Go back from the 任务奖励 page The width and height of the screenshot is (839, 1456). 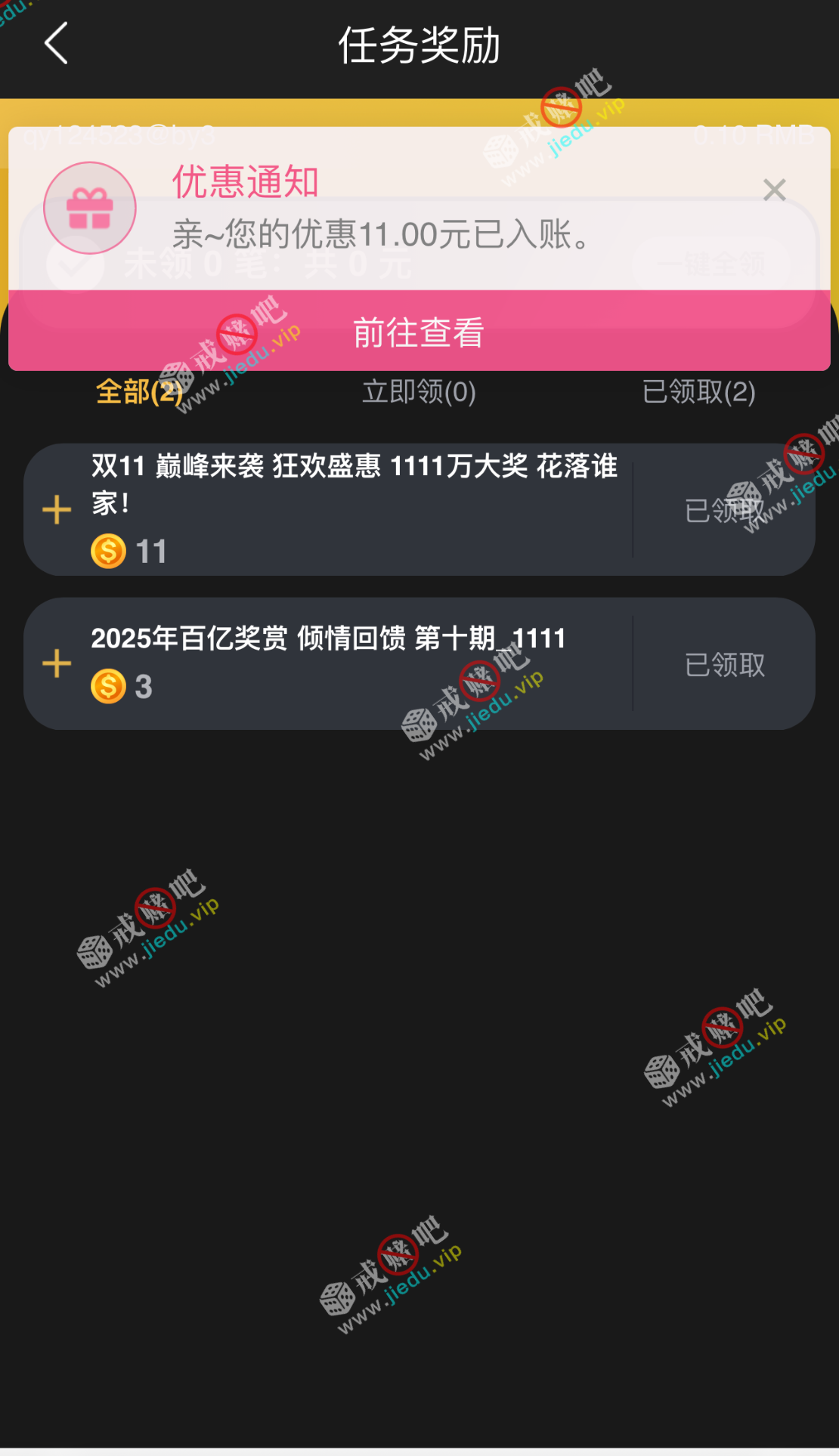click(57, 44)
